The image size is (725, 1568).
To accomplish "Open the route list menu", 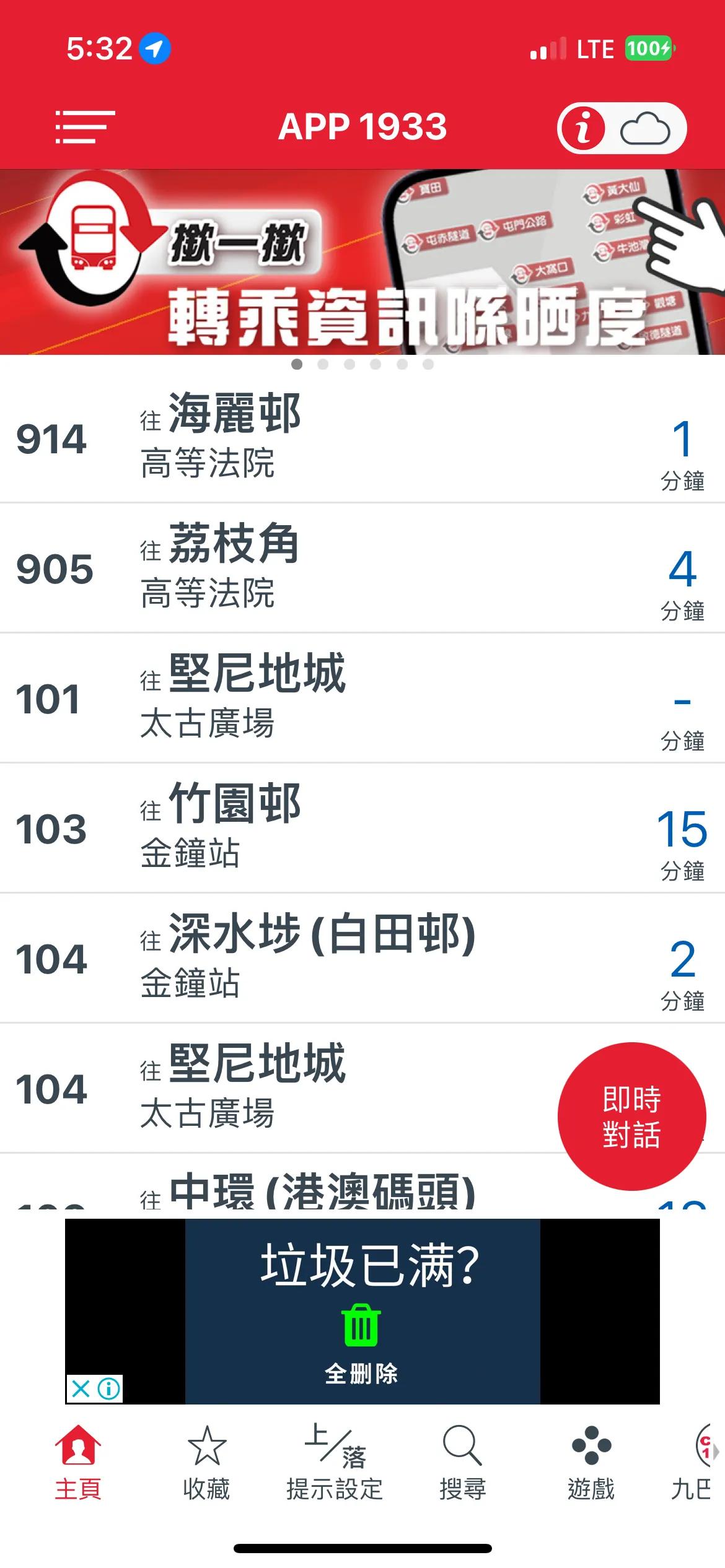I will [85, 127].
